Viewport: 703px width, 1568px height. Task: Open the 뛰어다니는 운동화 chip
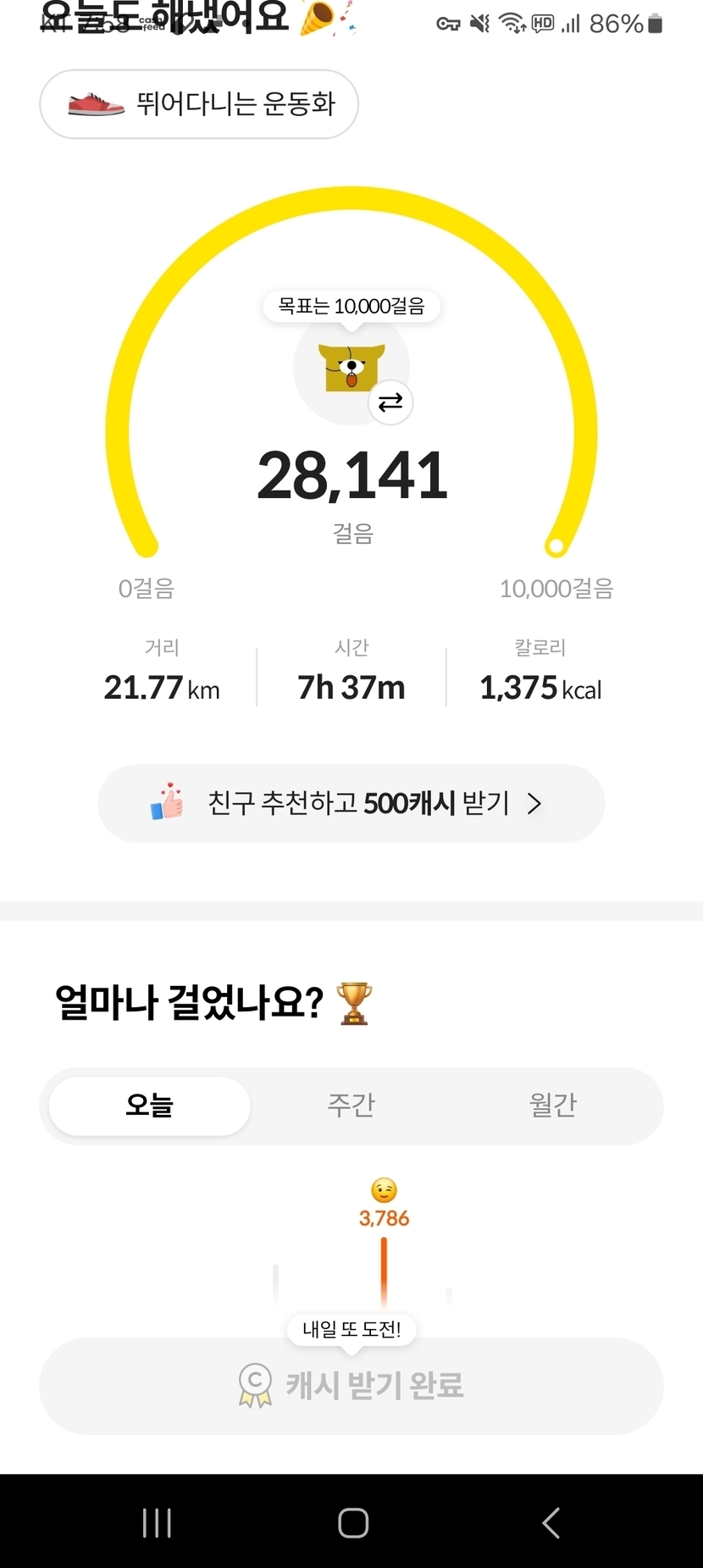tap(199, 104)
